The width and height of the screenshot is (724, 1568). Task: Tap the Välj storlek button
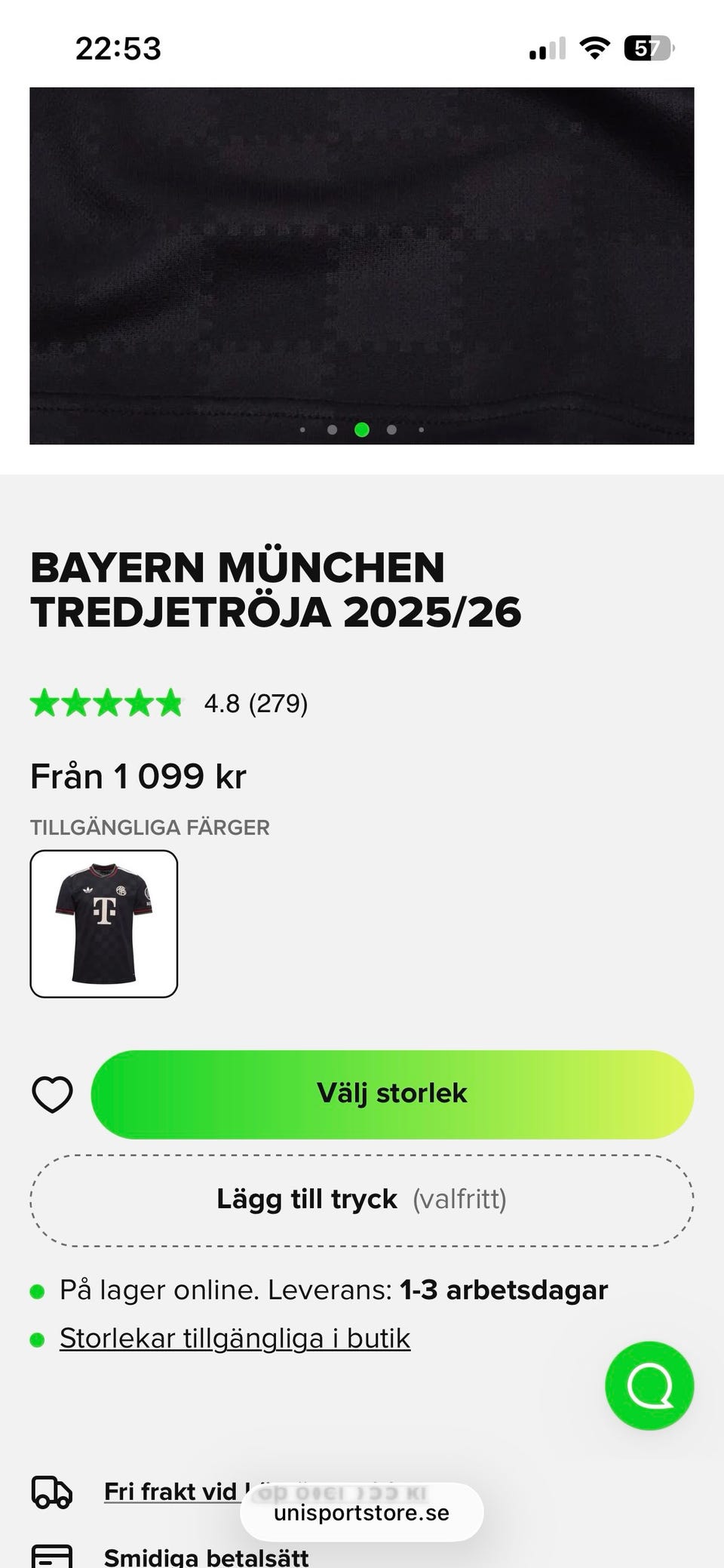coord(392,1094)
